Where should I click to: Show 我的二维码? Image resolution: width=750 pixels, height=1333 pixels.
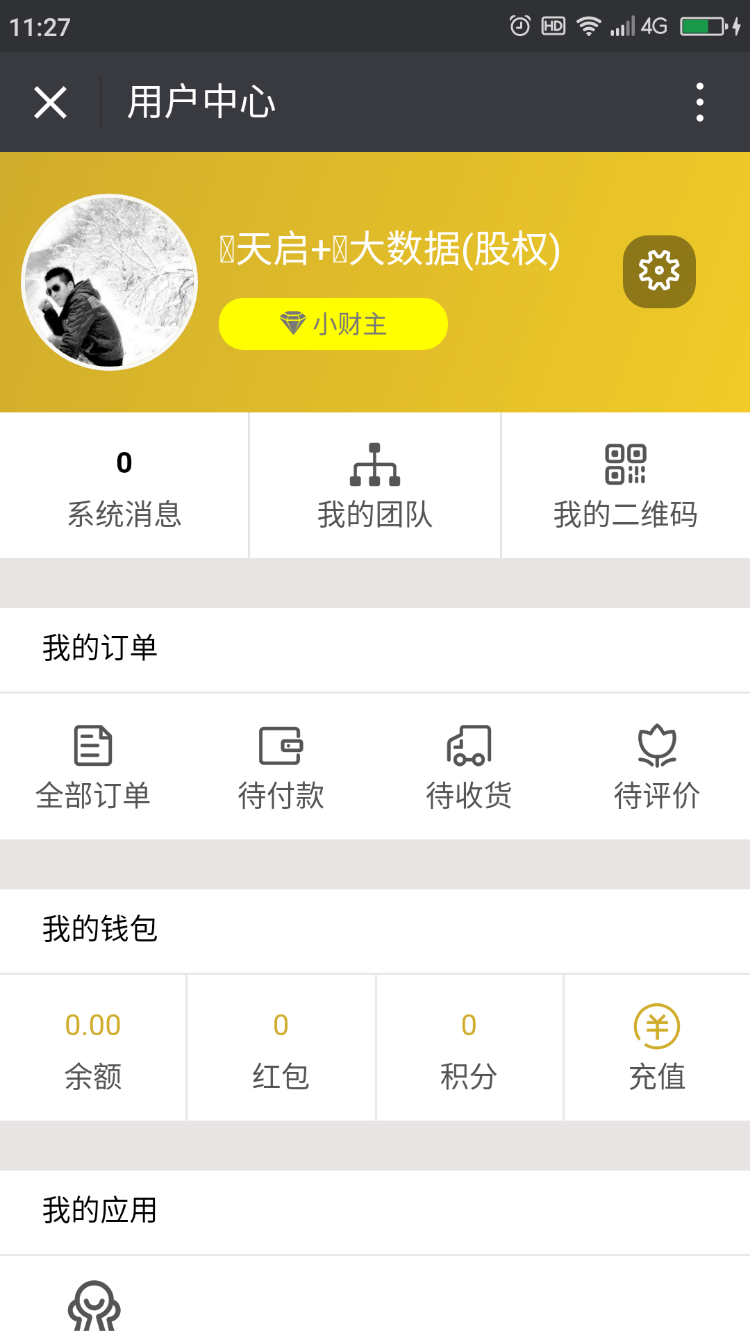(626, 487)
